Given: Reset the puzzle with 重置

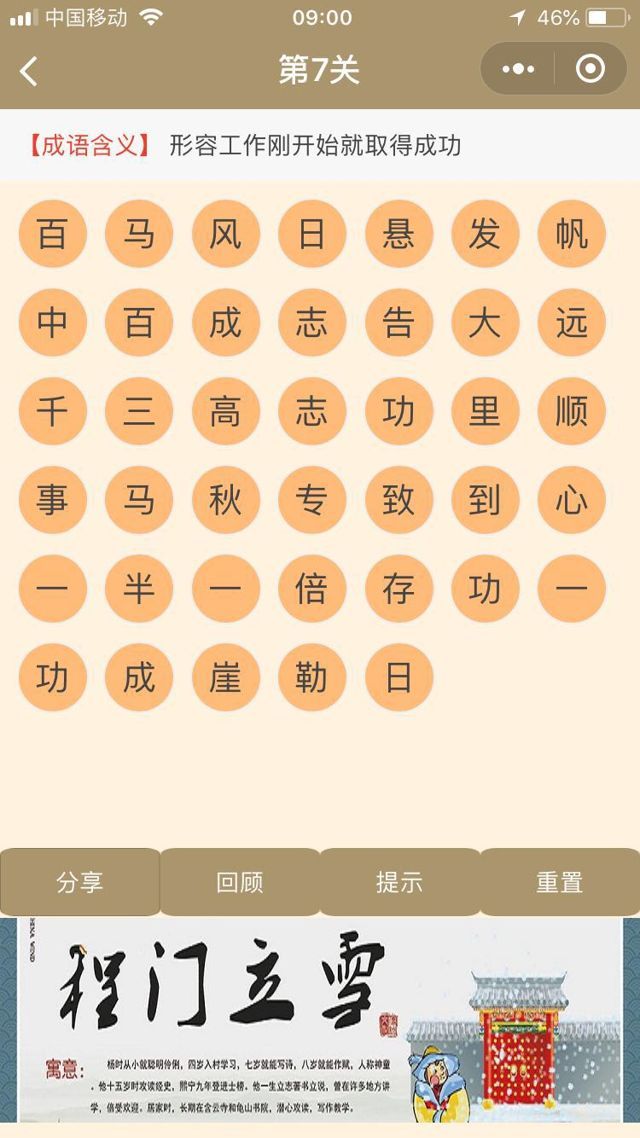Looking at the screenshot, I should pos(559,882).
